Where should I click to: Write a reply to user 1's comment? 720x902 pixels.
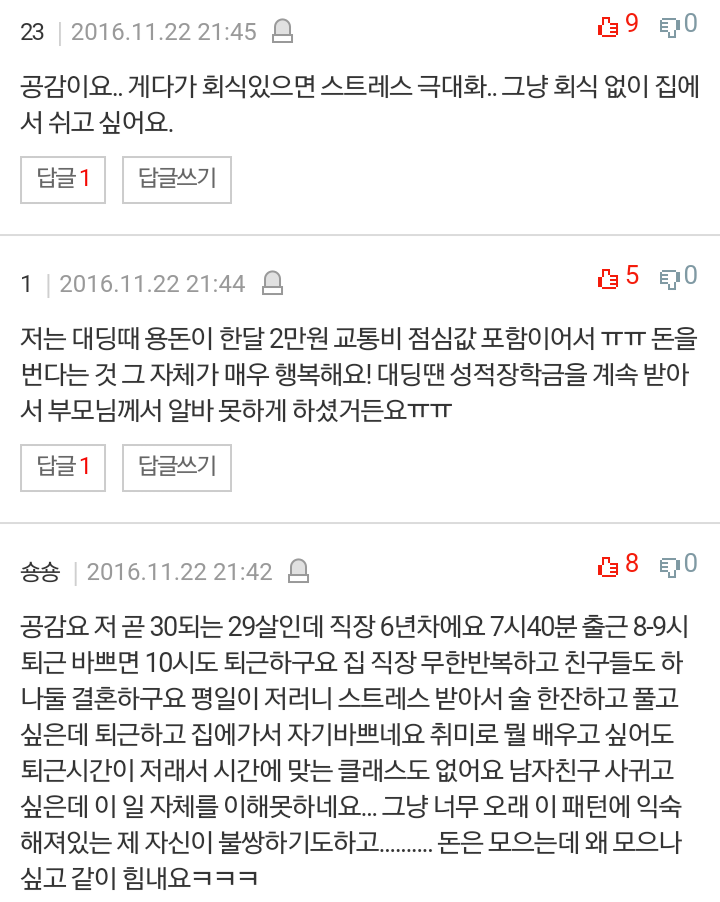[177, 467]
